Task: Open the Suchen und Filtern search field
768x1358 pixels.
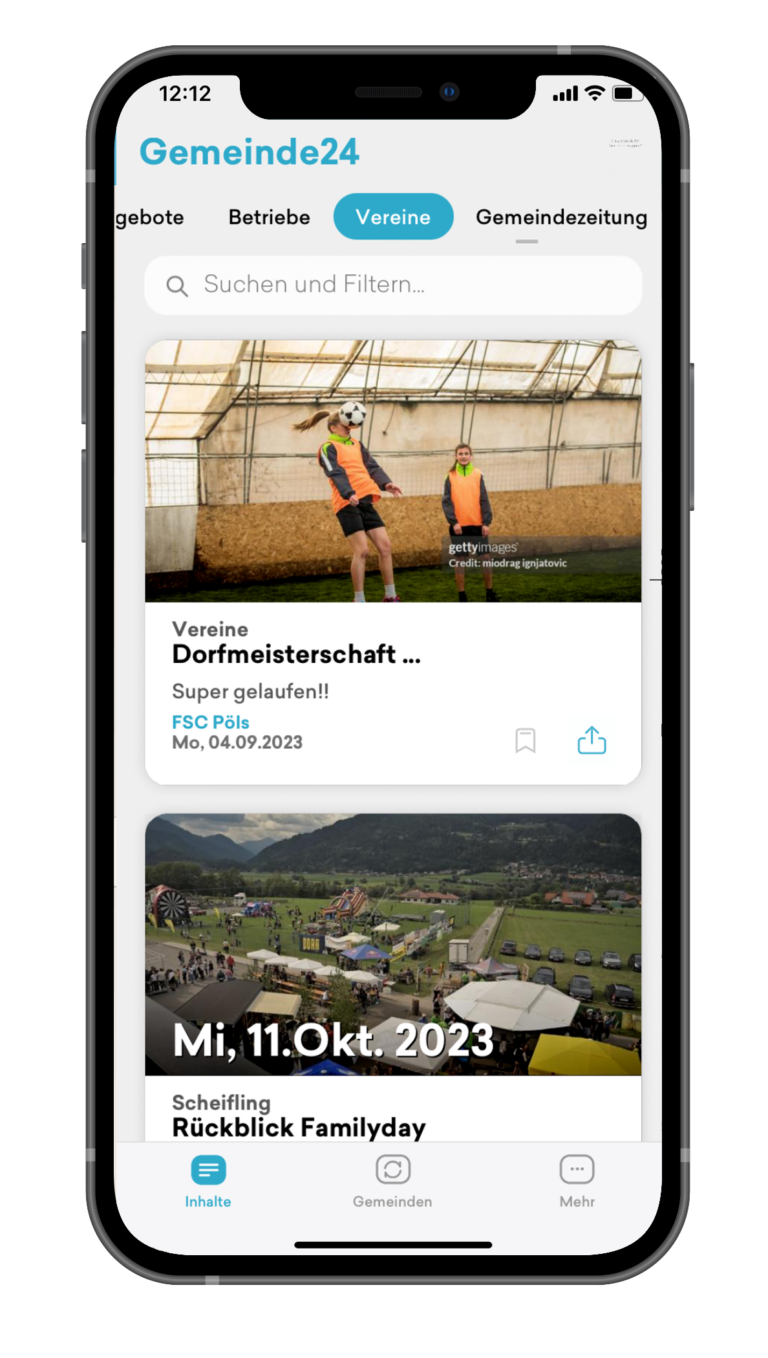Action: point(392,285)
